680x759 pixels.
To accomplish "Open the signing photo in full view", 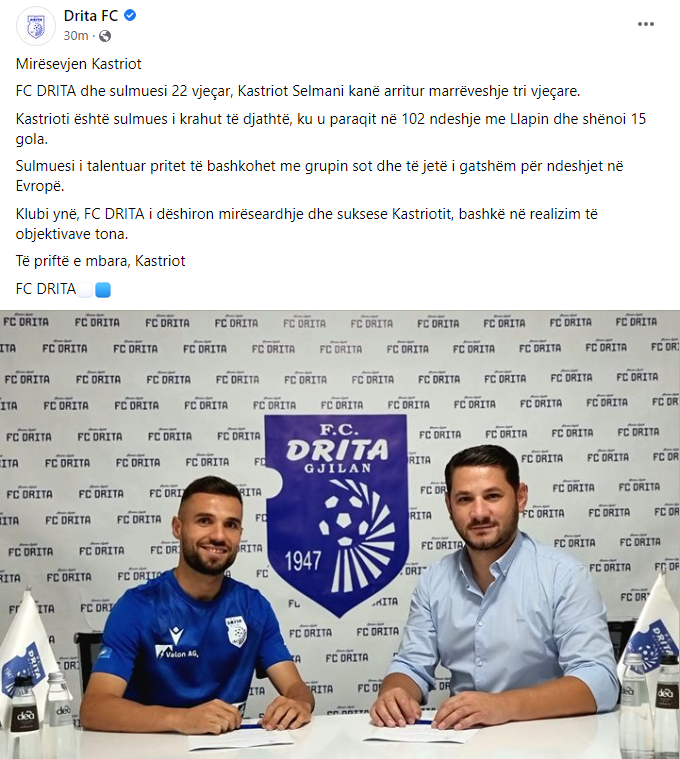I will 340,534.
